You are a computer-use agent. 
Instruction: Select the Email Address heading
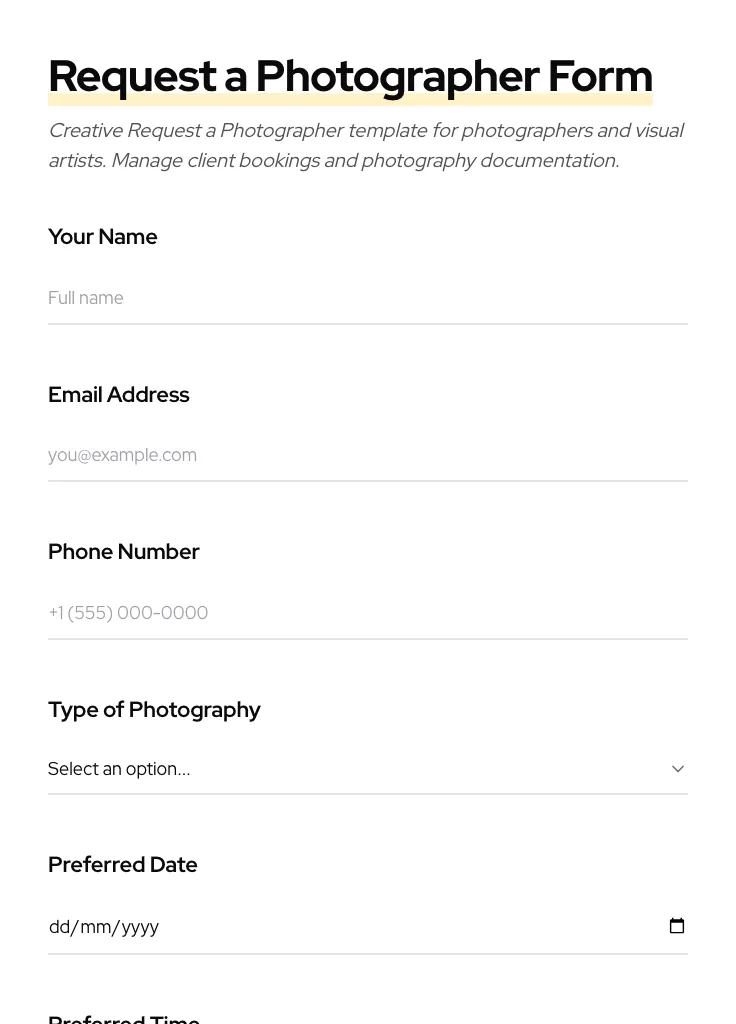(x=118, y=394)
